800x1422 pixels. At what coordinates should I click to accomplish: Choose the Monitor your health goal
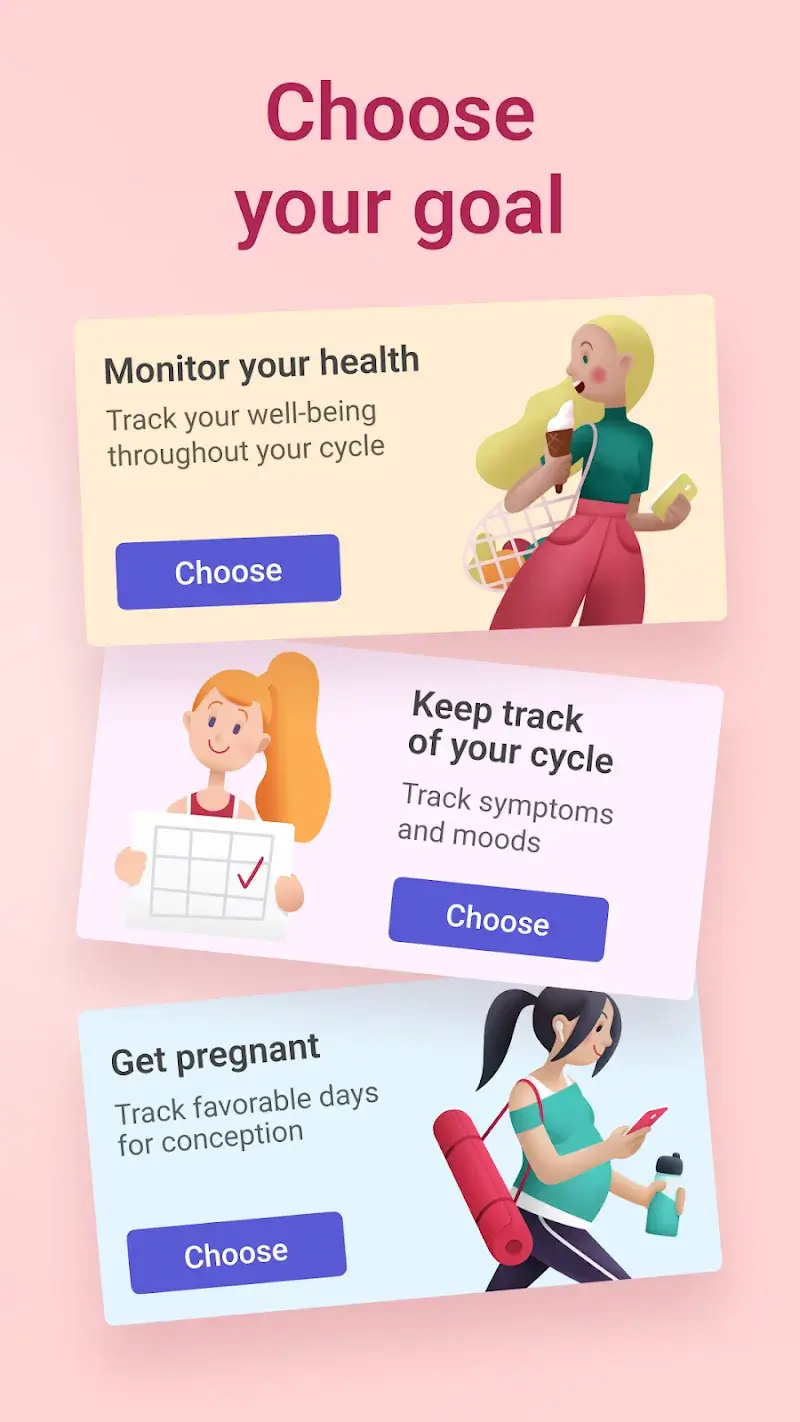[228, 570]
